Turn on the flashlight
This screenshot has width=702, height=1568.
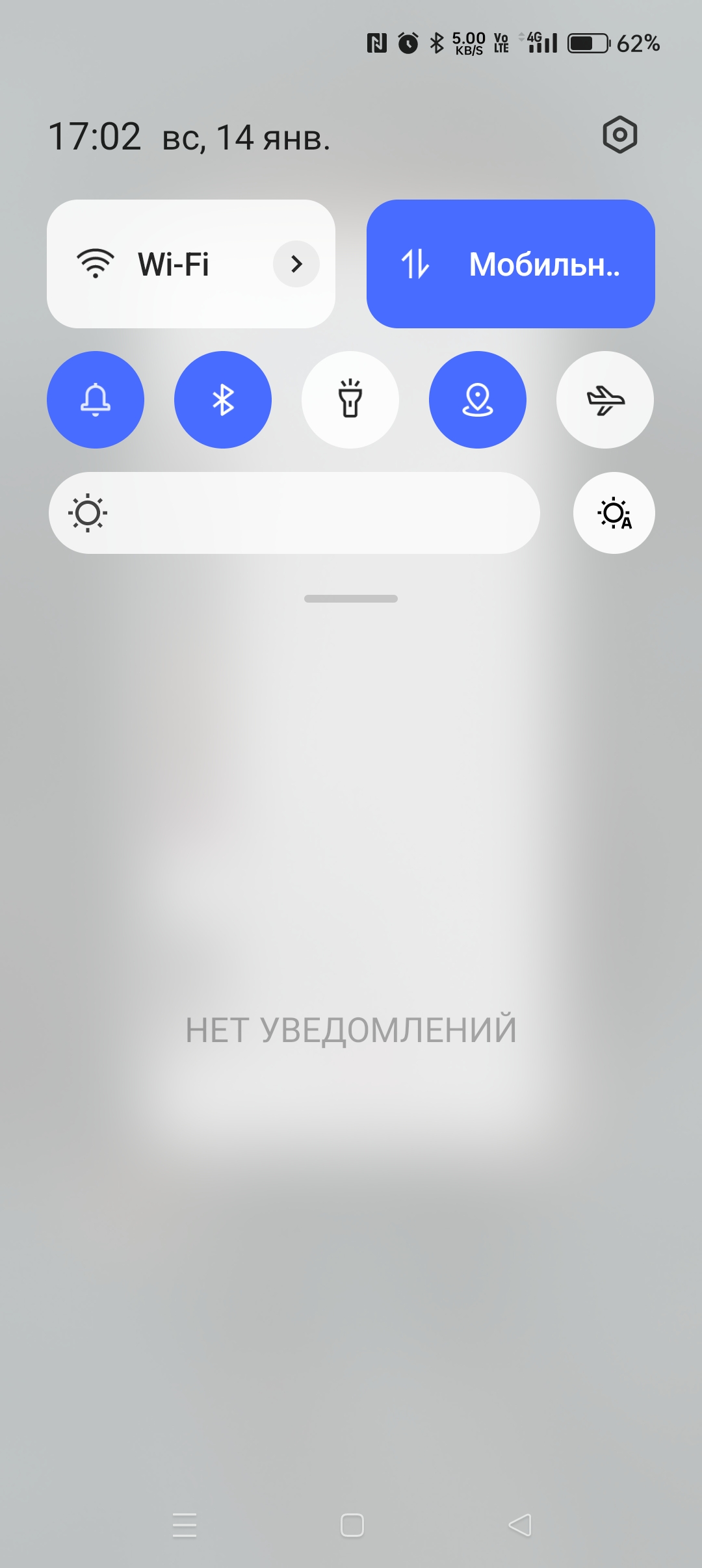[x=350, y=400]
